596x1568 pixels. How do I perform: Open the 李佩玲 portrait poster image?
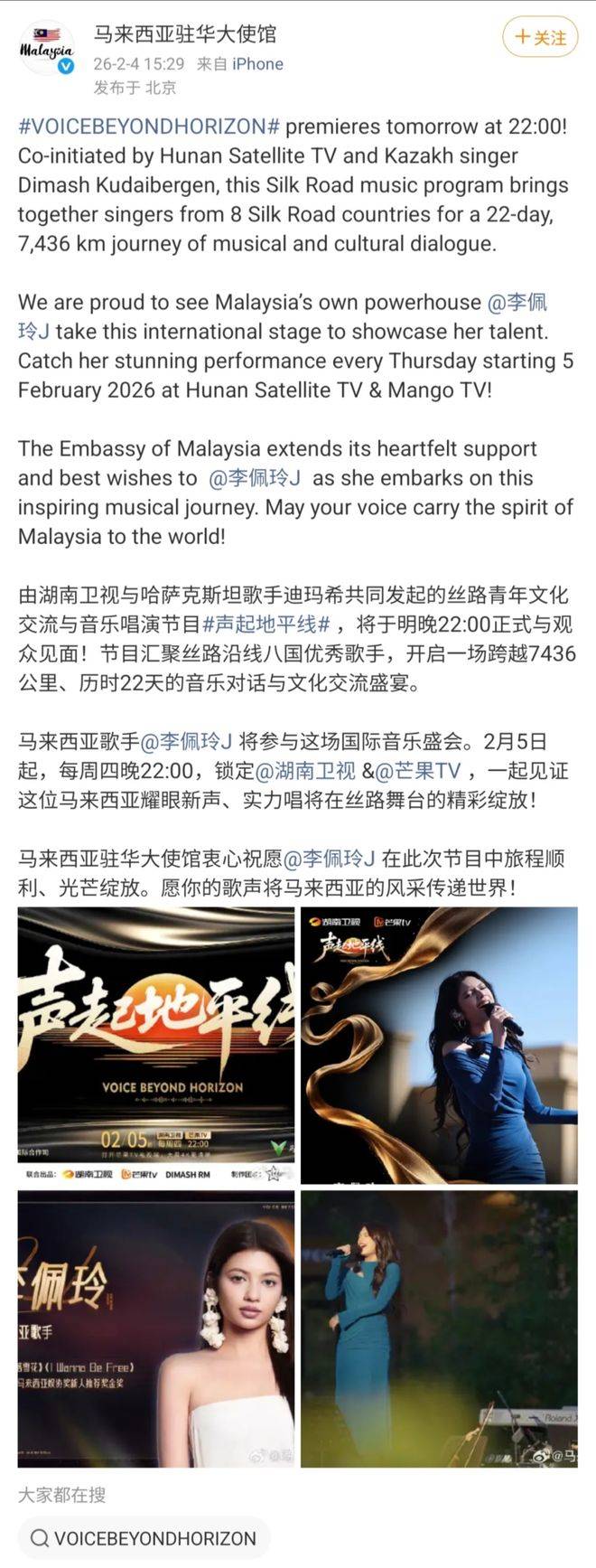point(156,1329)
